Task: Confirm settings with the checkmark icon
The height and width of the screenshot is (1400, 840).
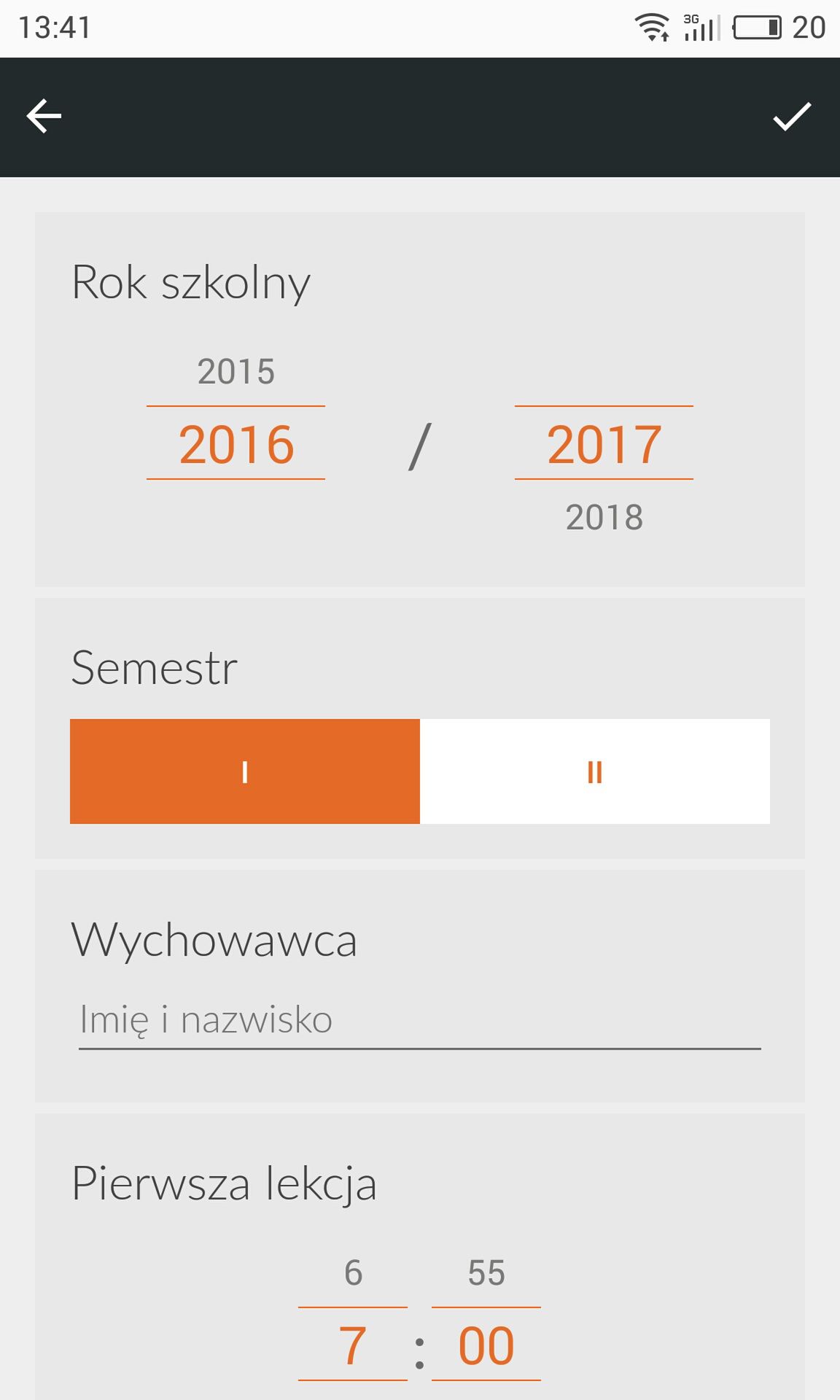Action: [x=792, y=117]
